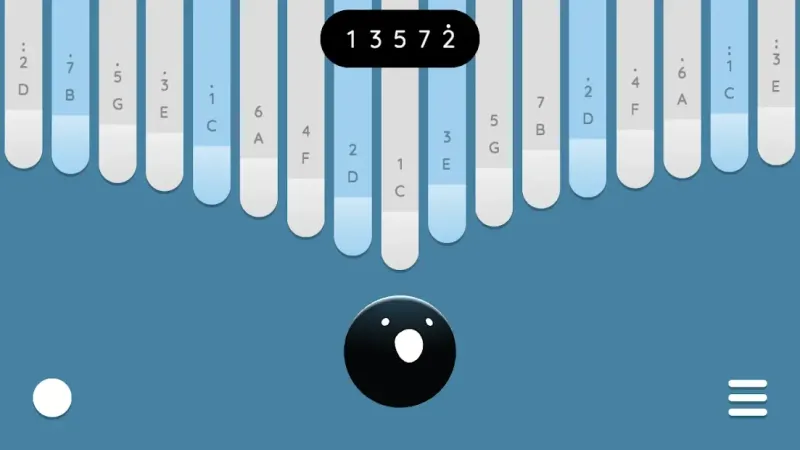800x450 pixels.
Task: Play the single-dotted 3 E tine
Action: click(x=165, y=100)
